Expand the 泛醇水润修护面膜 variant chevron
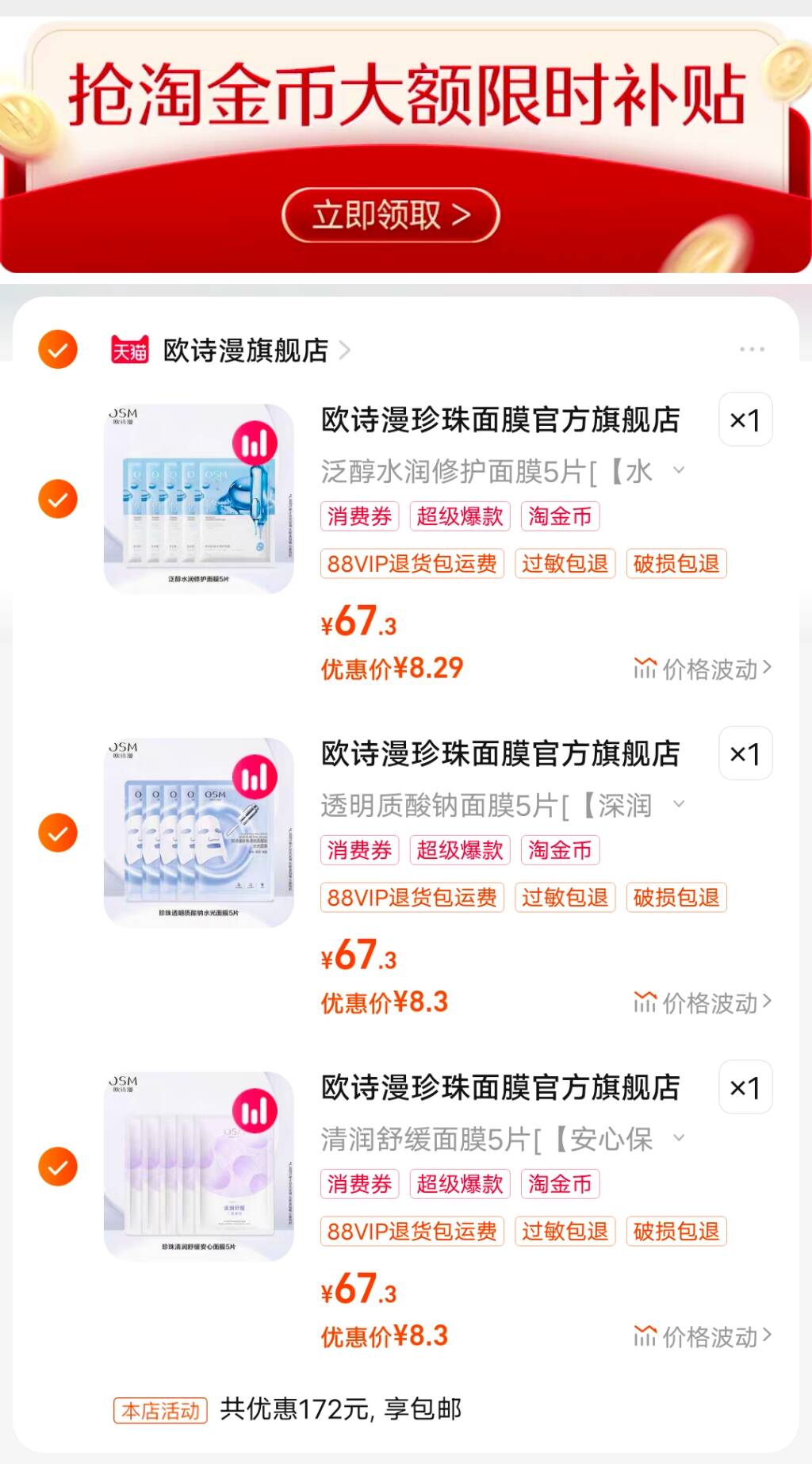Image resolution: width=812 pixels, height=1464 pixels. [678, 471]
